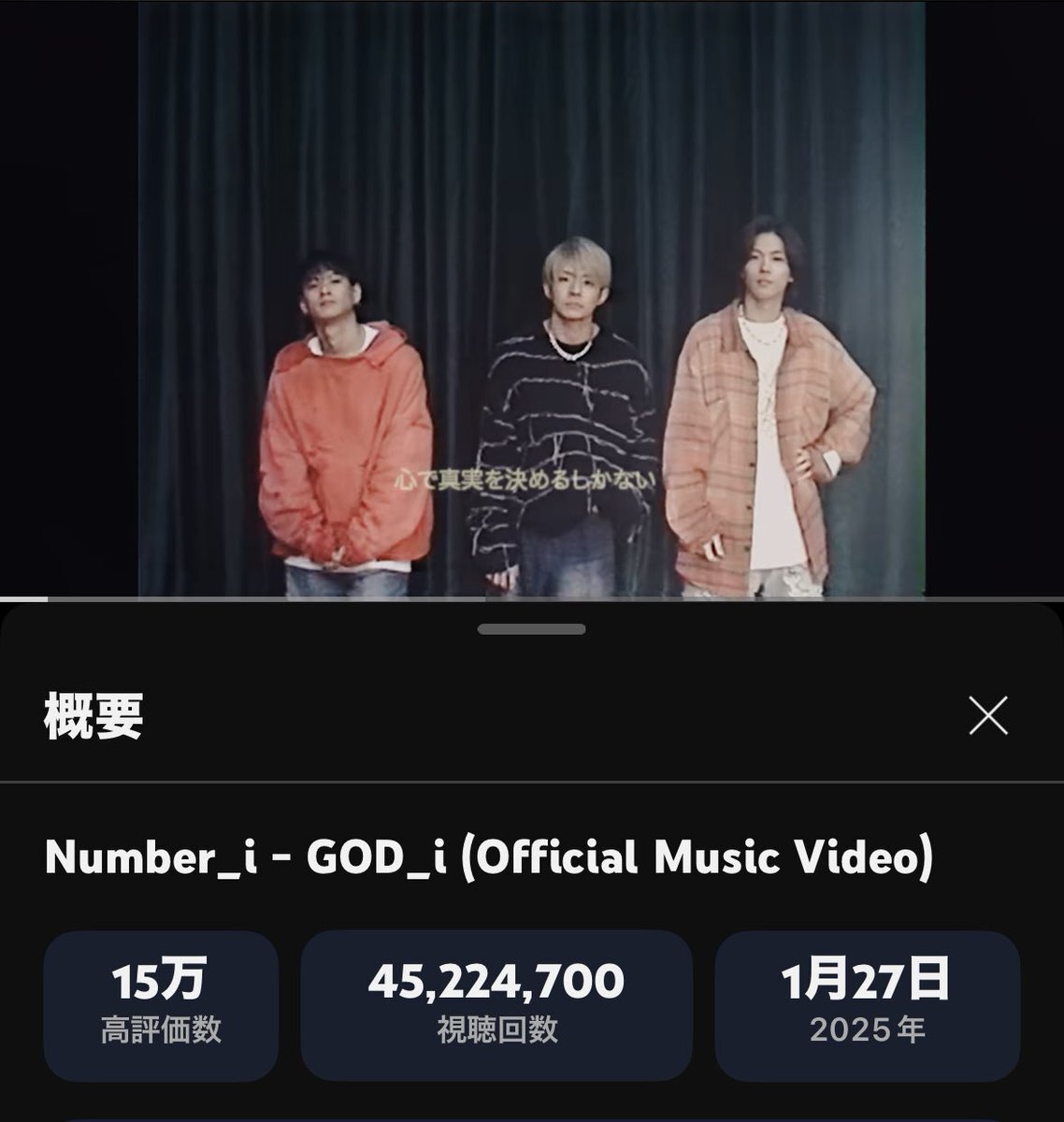Viewport: 1064px width, 1122px height.
Task: Tap the Number_i music video player
Action: point(531,299)
